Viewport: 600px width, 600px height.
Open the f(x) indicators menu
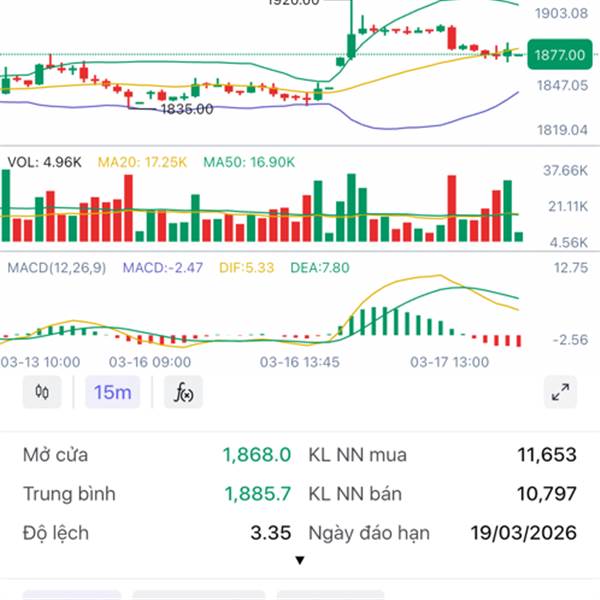click(183, 392)
